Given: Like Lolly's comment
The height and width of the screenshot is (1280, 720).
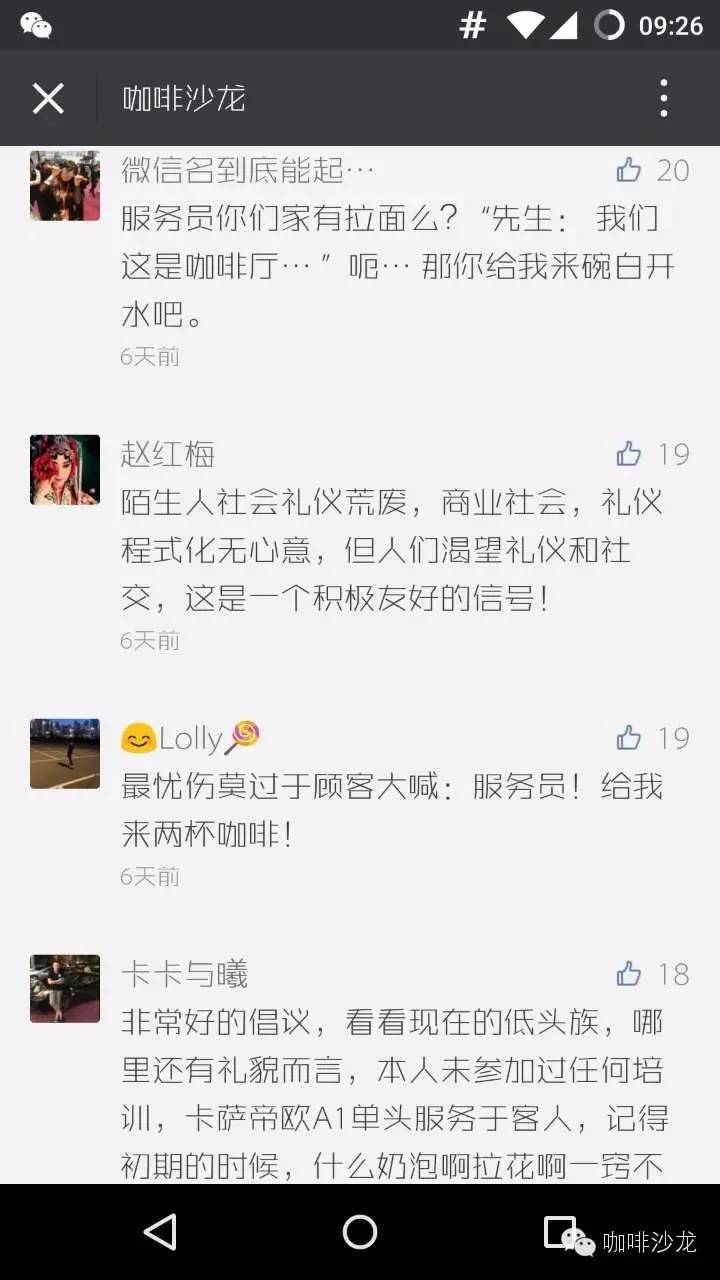Looking at the screenshot, I should click(629, 738).
